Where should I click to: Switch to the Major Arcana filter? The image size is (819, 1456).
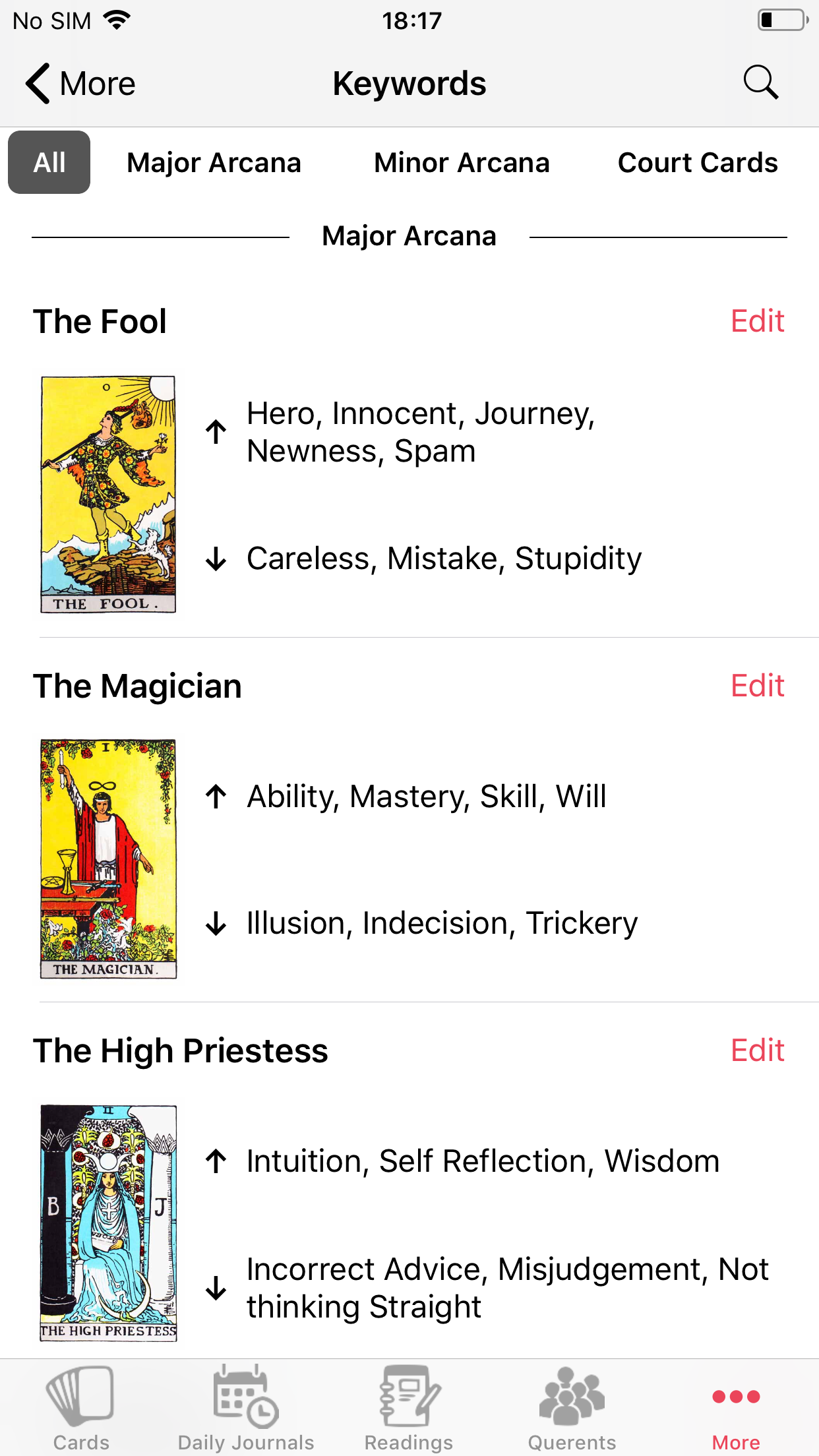(x=214, y=162)
